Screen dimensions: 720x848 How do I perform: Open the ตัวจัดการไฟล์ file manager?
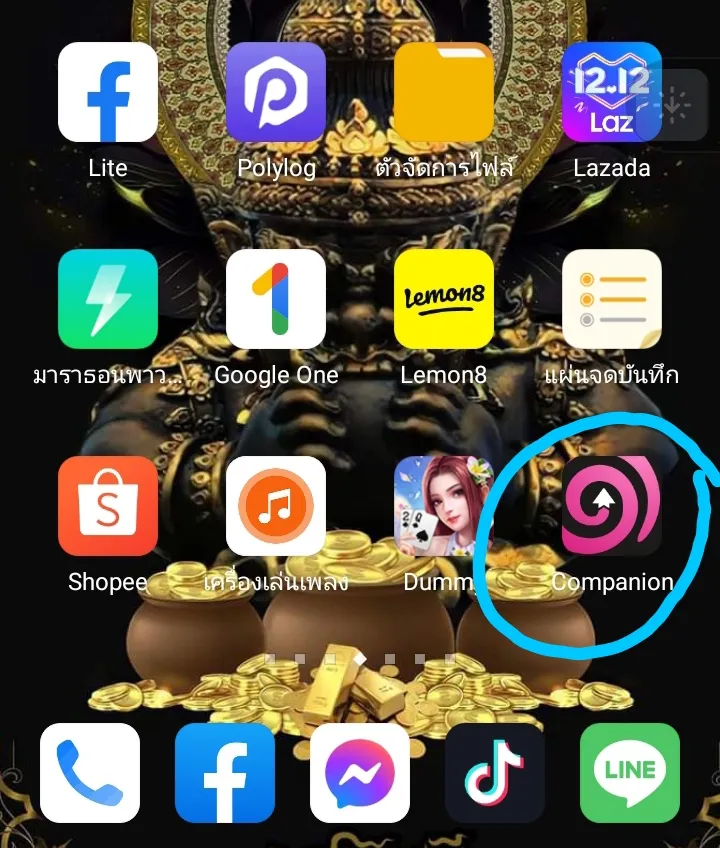[444, 90]
